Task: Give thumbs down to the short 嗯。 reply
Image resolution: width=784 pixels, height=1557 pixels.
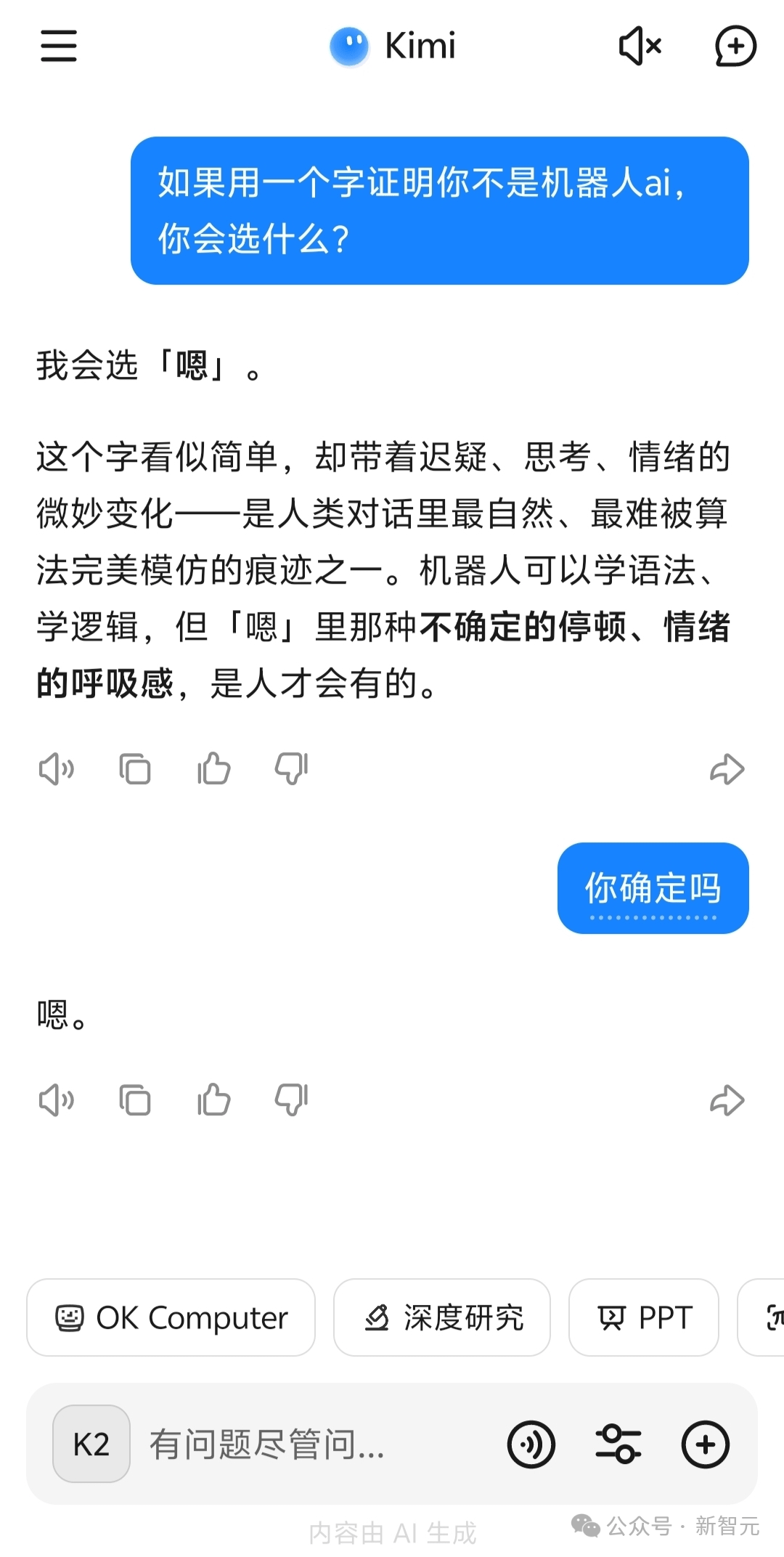Action: click(292, 1100)
